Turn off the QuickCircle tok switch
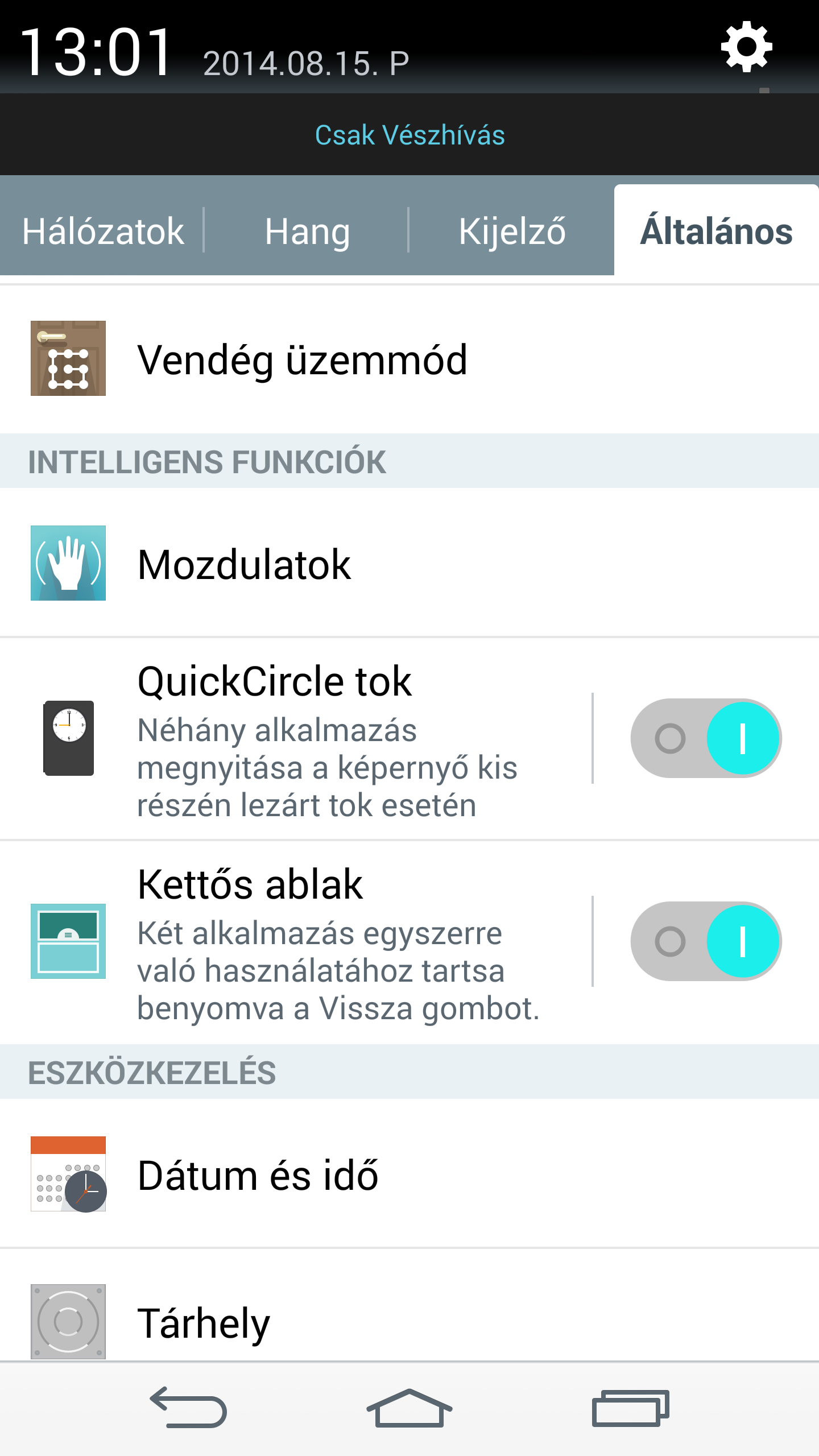The image size is (819, 1456). (706, 738)
